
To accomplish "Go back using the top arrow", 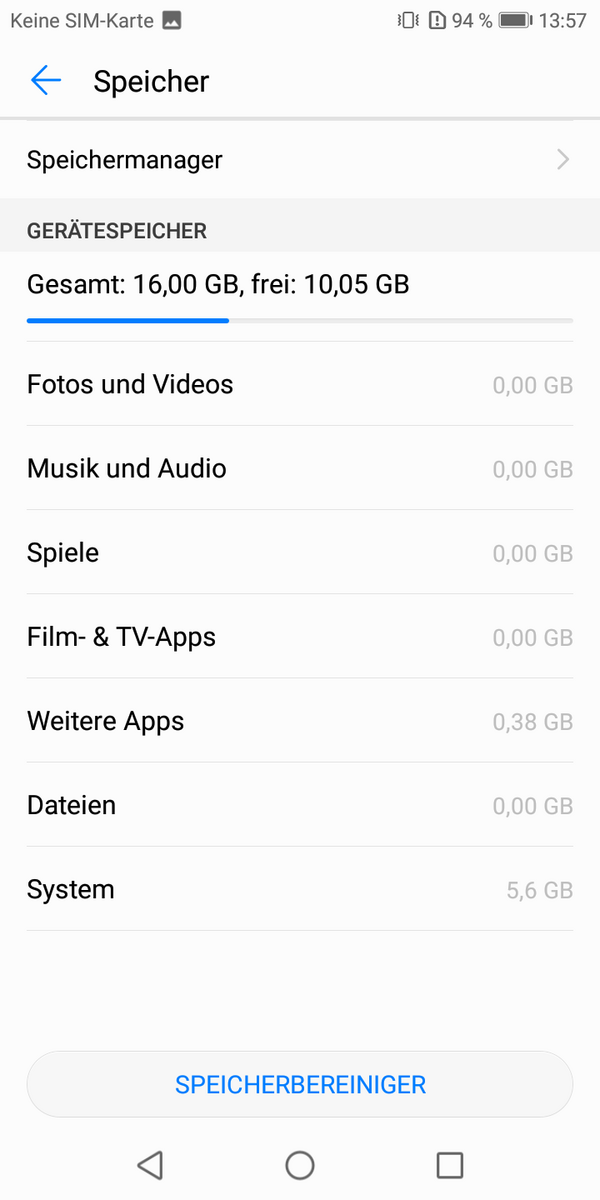I will (46, 81).
